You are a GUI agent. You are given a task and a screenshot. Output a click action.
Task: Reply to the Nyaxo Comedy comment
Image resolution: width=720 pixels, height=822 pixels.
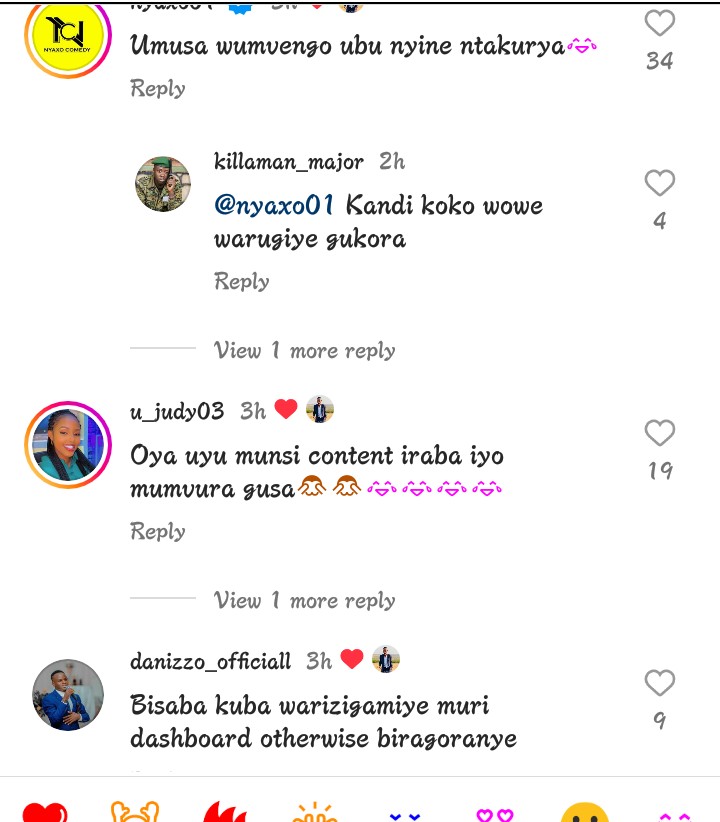click(x=158, y=89)
